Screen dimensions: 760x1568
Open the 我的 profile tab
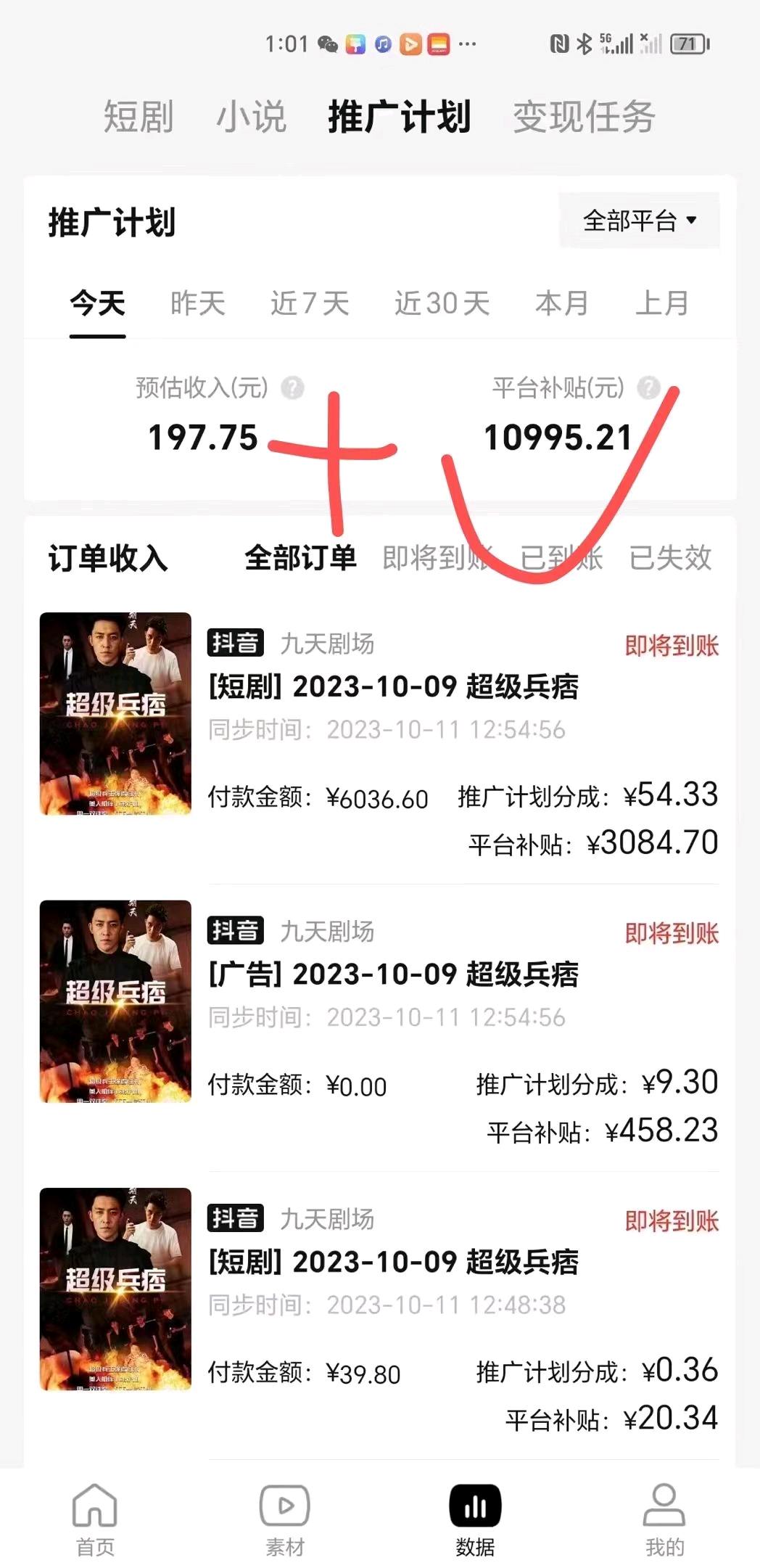pyautogui.click(x=664, y=1516)
